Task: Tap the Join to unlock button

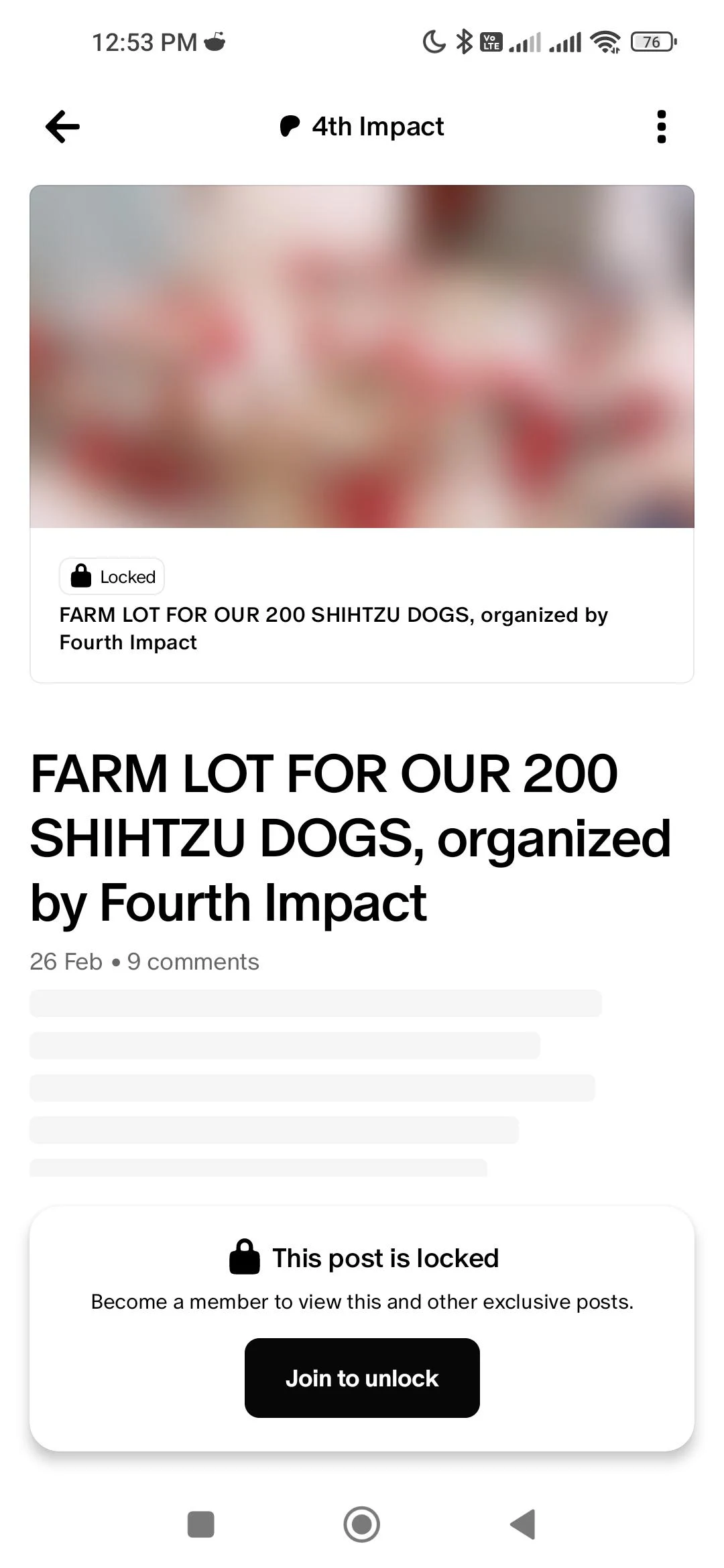Action: click(362, 1378)
